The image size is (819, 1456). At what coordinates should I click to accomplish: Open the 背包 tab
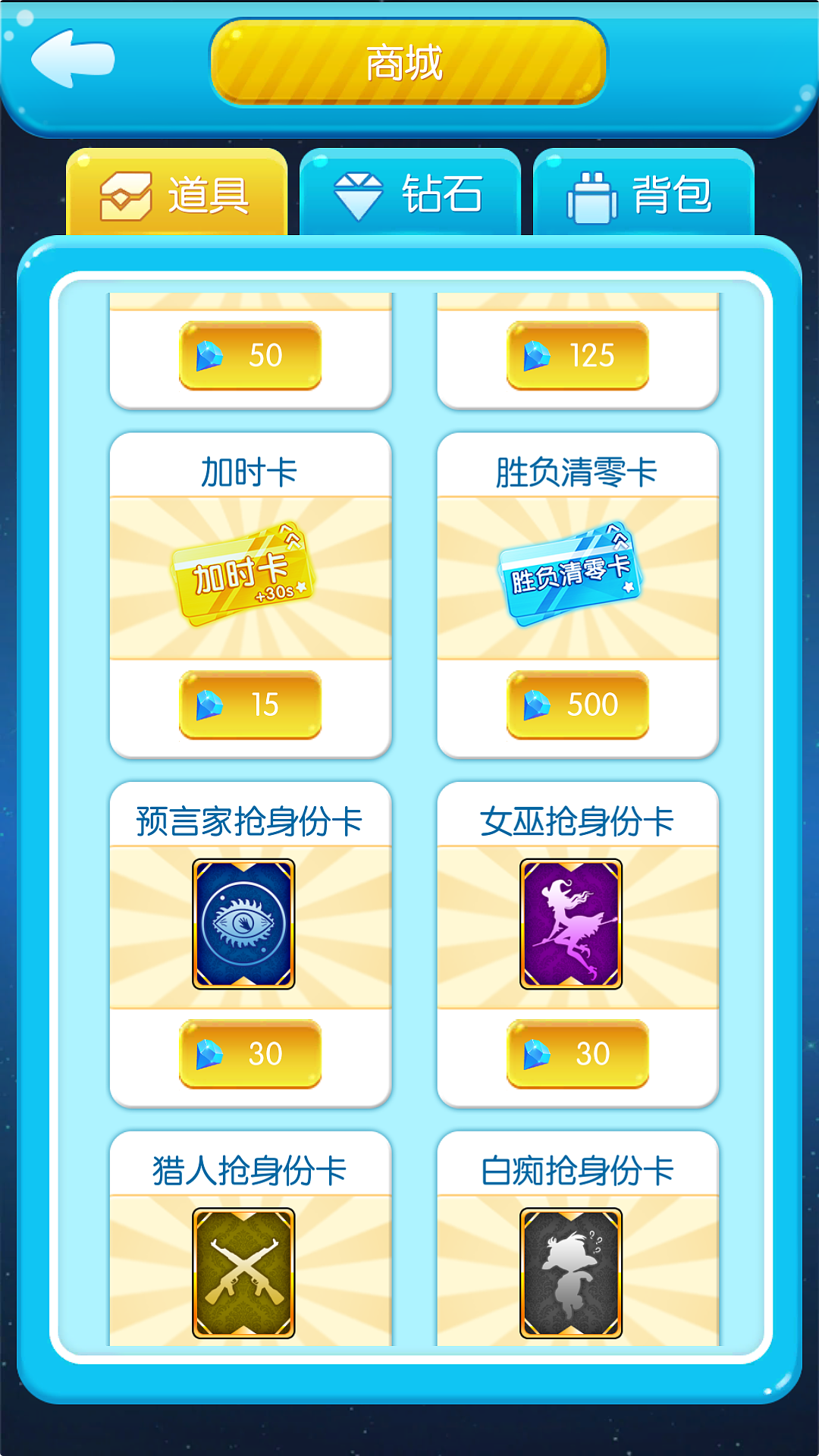point(643,194)
